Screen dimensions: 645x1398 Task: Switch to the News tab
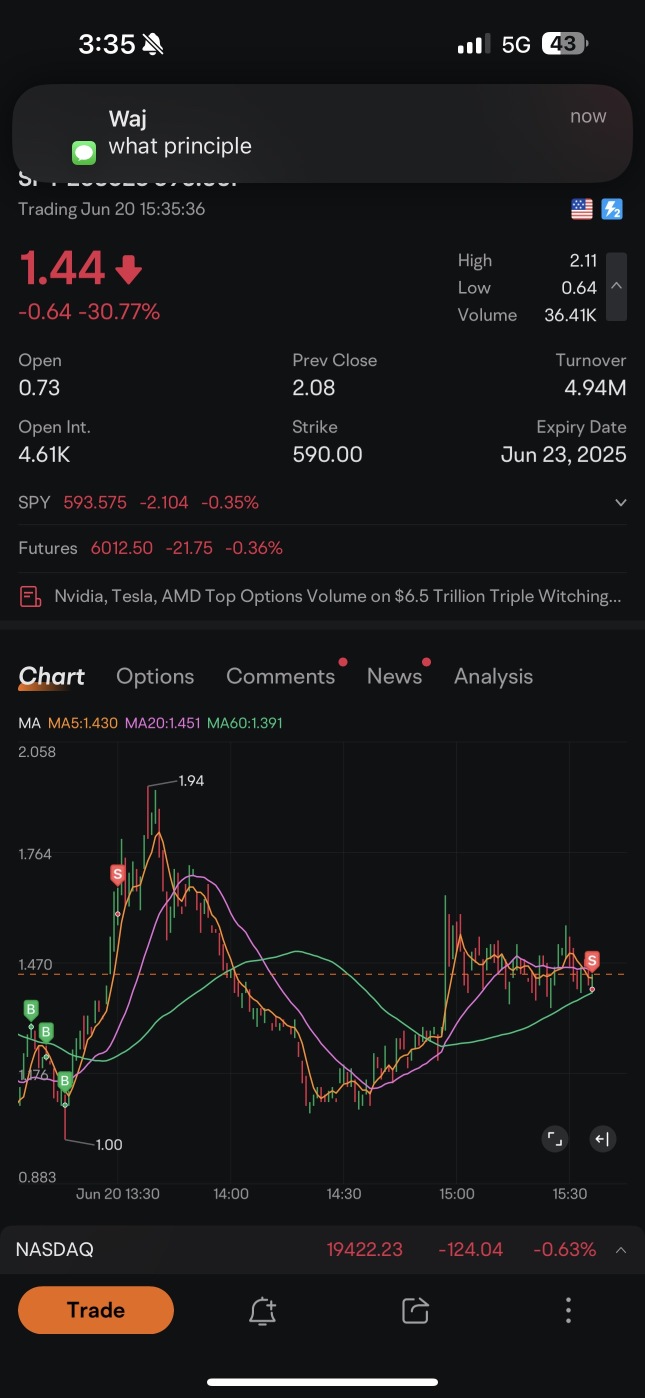(394, 676)
